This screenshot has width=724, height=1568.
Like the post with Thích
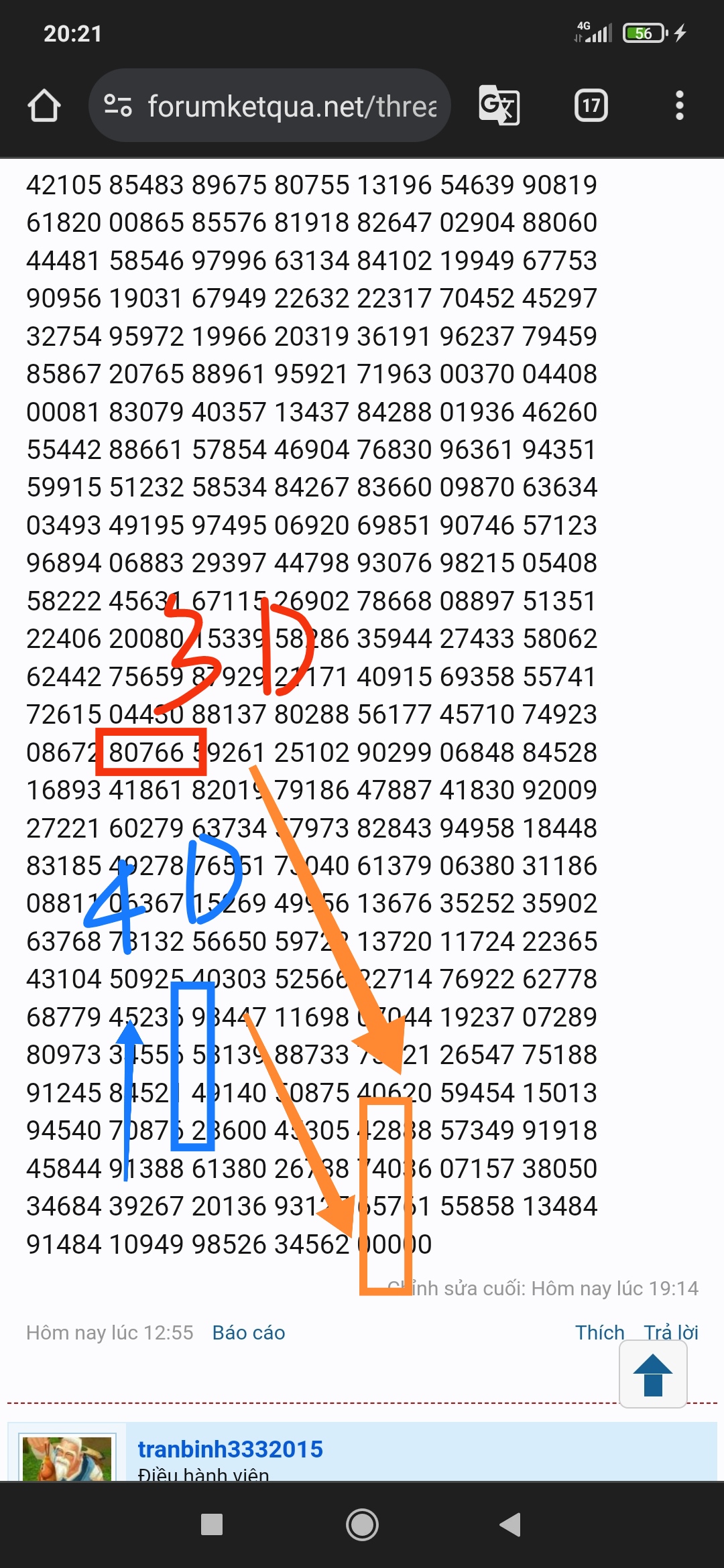pyautogui.click(x=599, y=1333)
